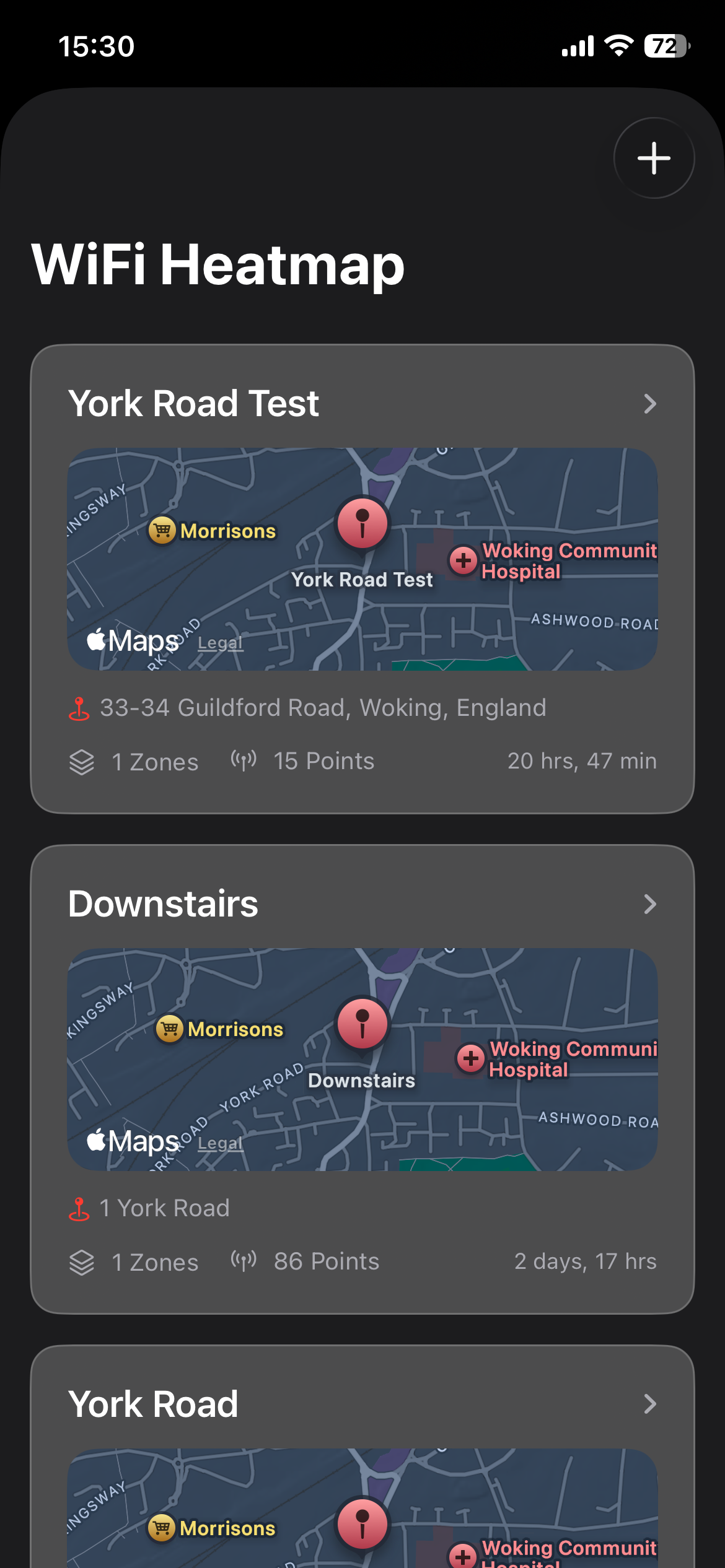Select the York Road Test heading
The image size is (725, 1568).
(195, 403)
